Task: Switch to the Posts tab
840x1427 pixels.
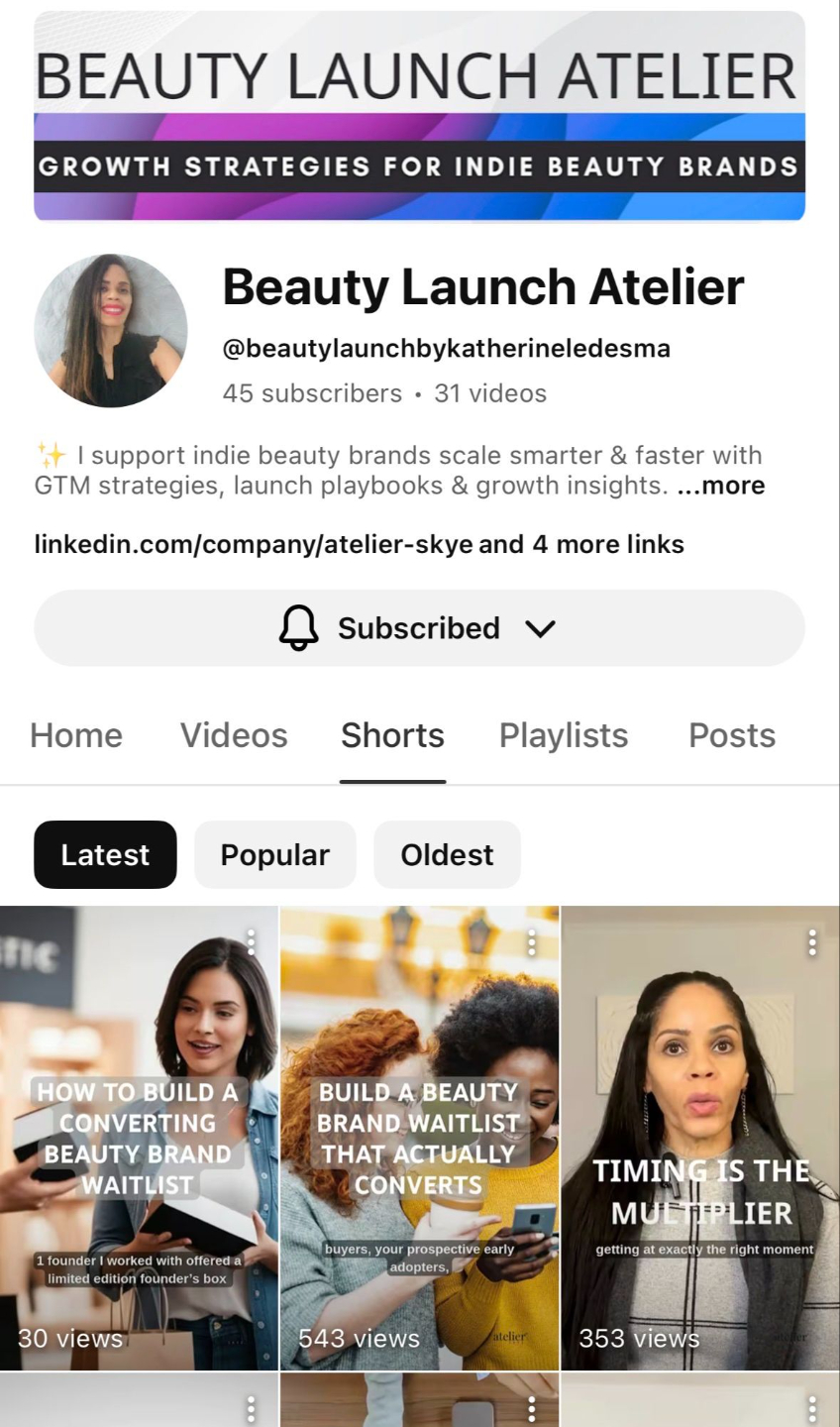Action: [x=732, y=735]
